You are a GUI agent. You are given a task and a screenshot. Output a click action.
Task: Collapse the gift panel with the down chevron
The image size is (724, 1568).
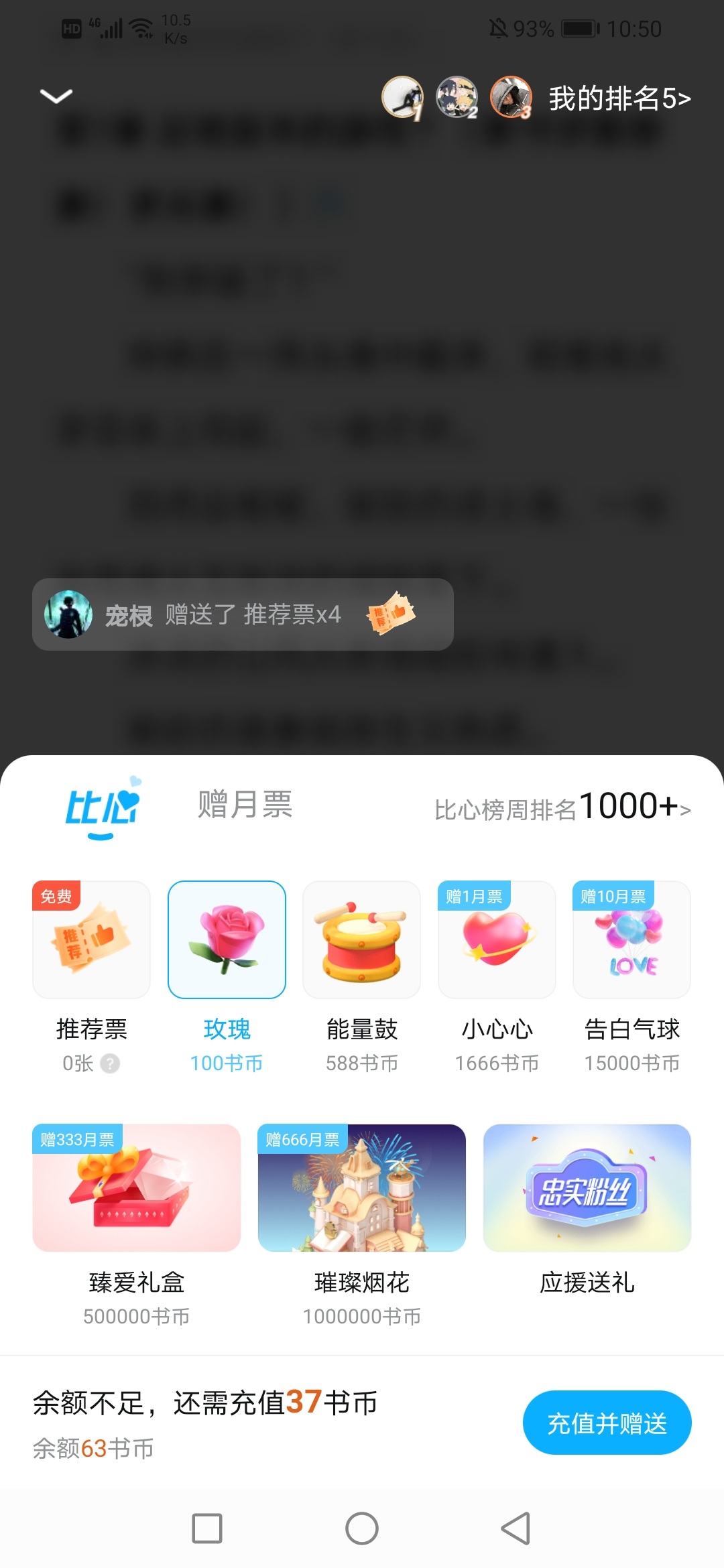point(56,96)
